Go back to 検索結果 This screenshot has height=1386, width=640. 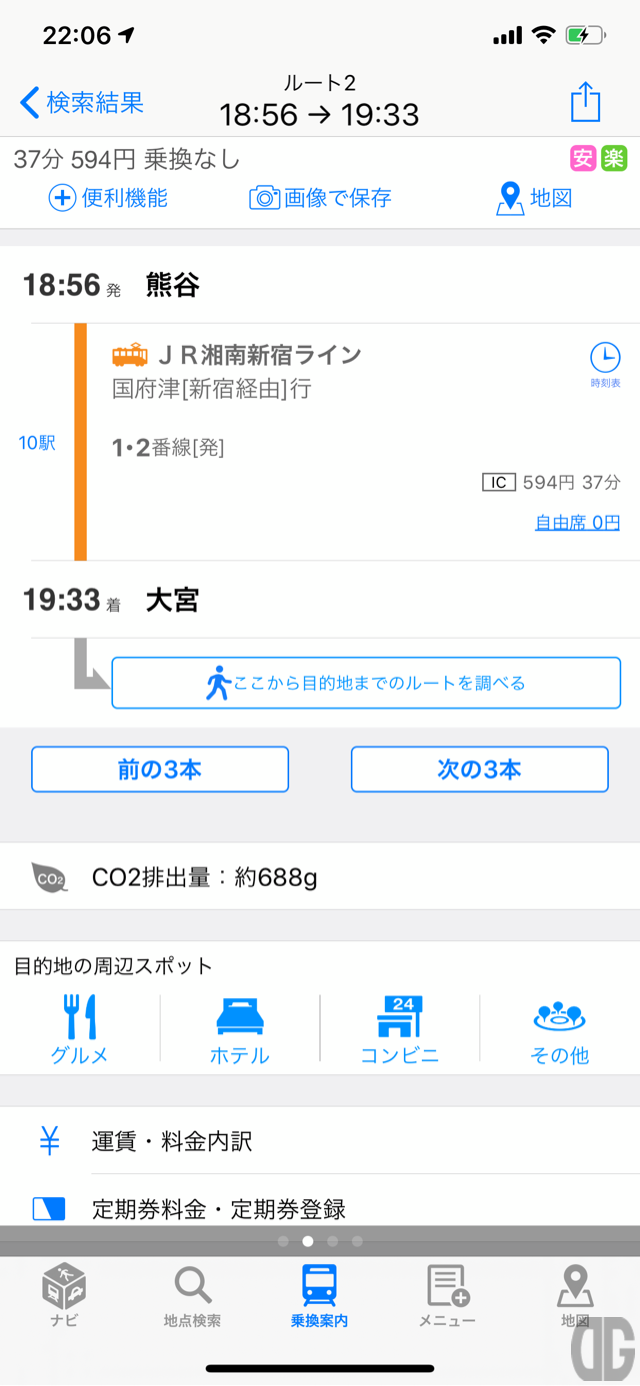pos(82,102)
